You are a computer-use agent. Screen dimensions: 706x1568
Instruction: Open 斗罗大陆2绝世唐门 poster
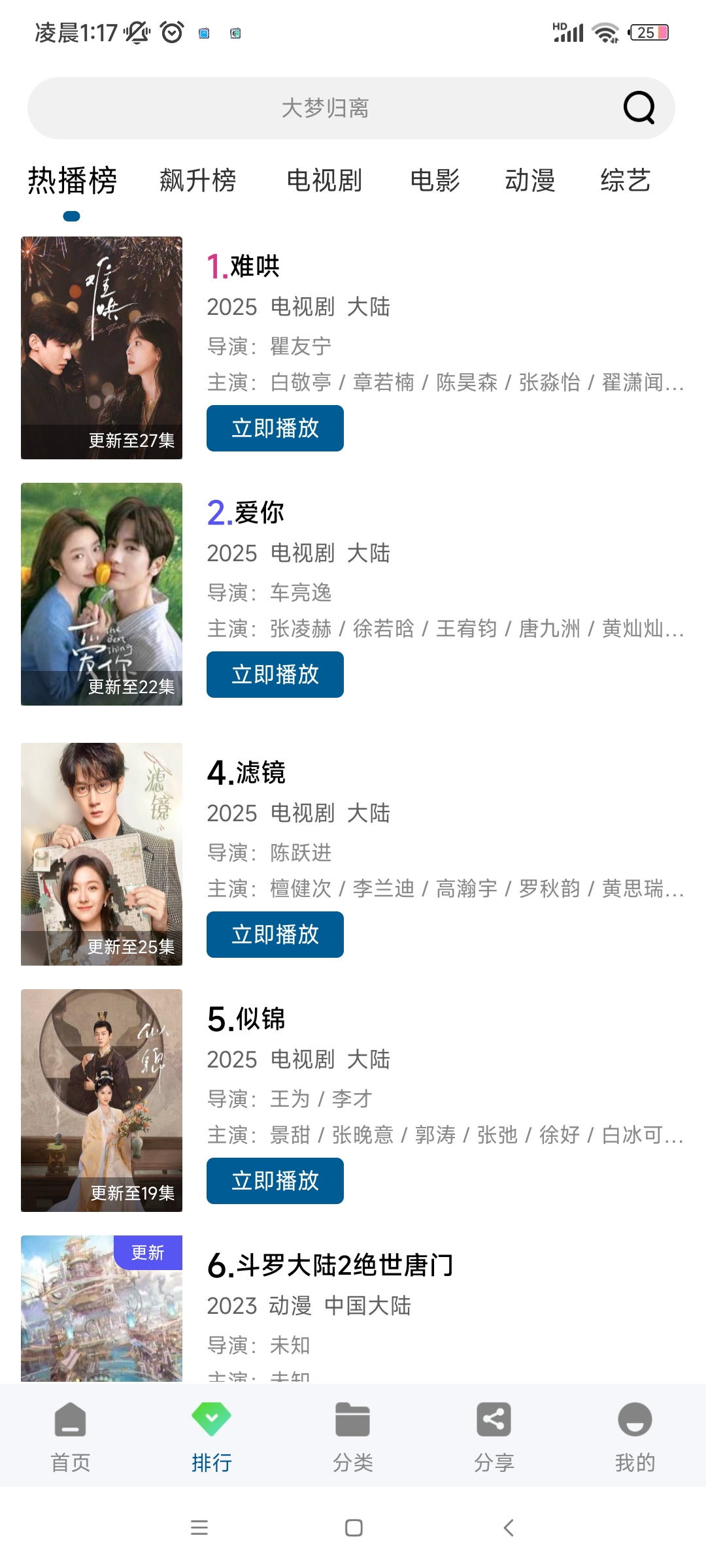tap(101, 1308)
